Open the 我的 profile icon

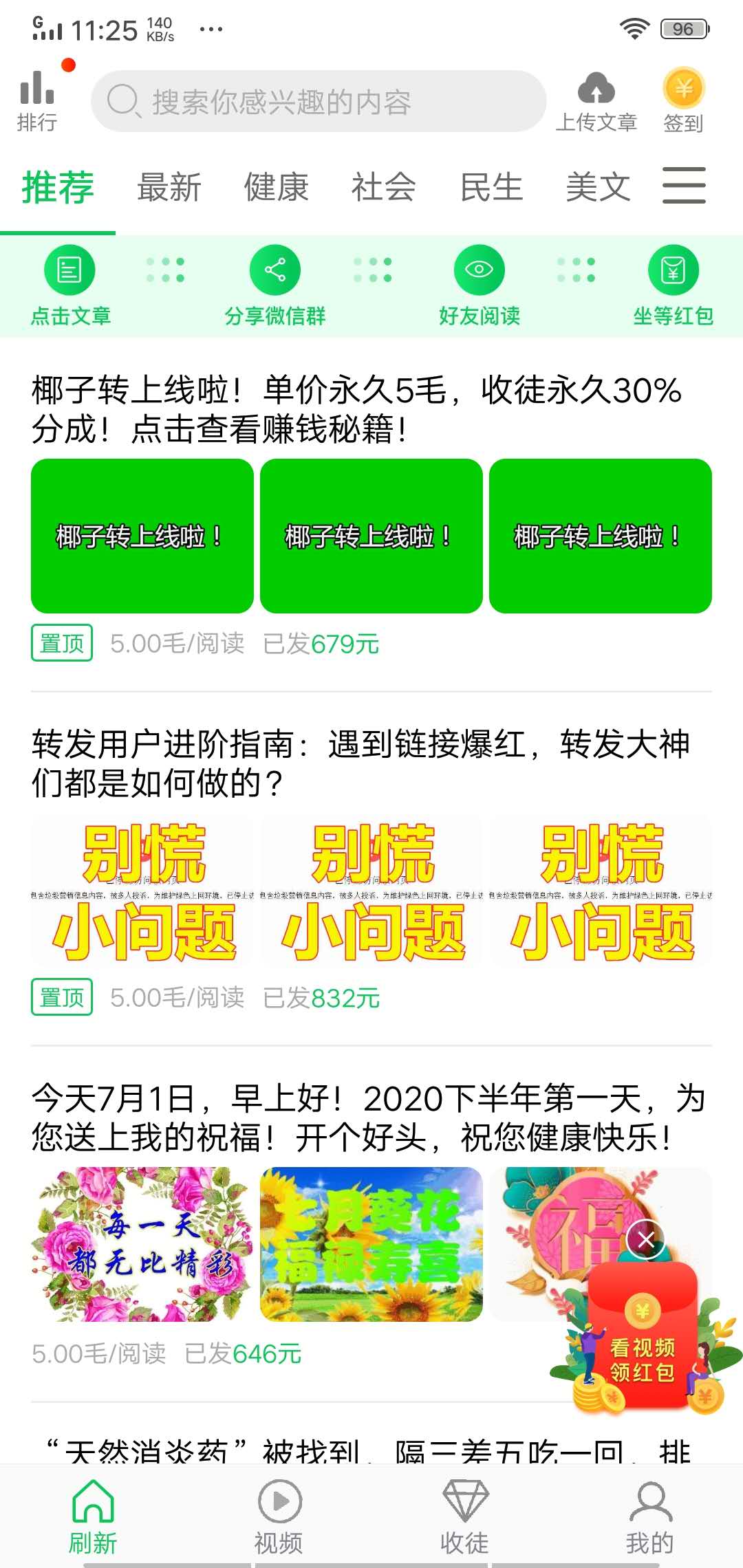click(x=650, y=1499)
